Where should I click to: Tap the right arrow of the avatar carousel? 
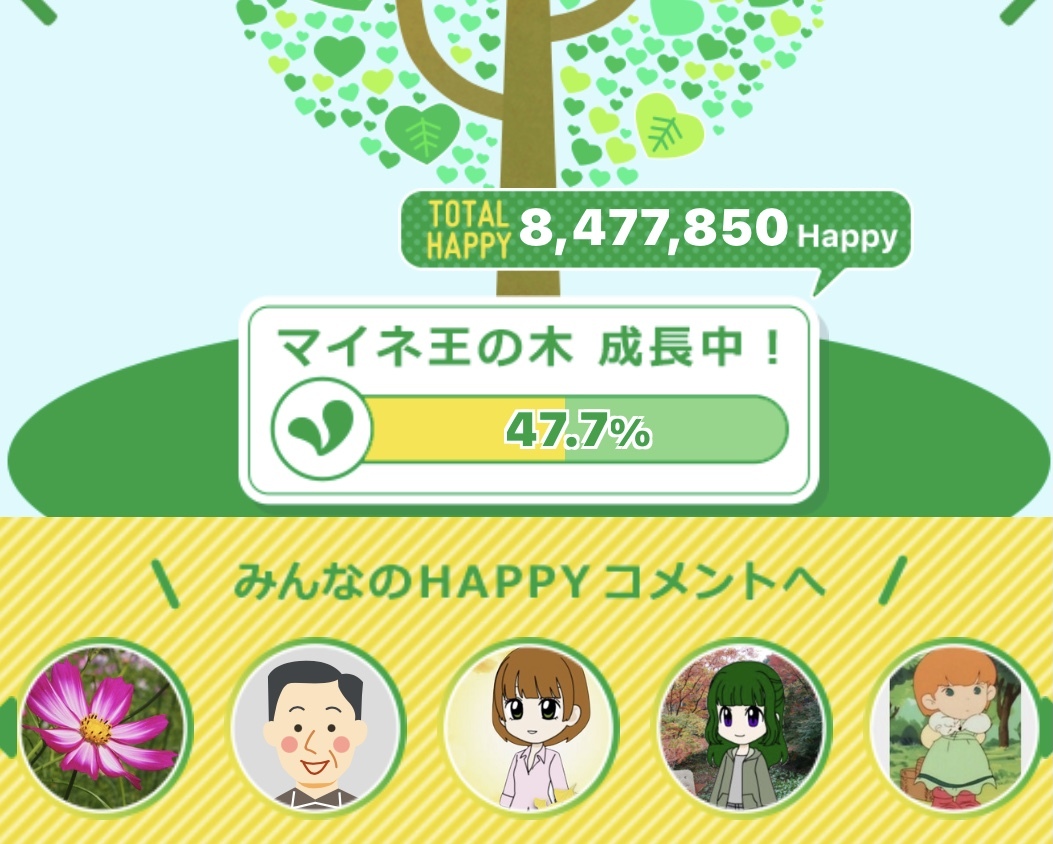(x=1046, y=728)
